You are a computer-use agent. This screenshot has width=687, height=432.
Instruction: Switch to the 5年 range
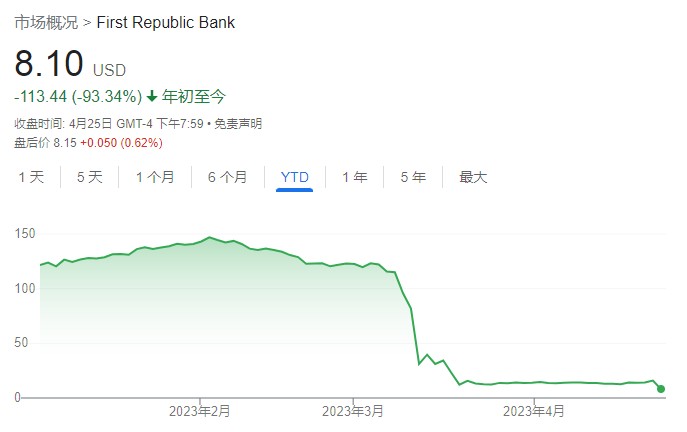(413, 177)
